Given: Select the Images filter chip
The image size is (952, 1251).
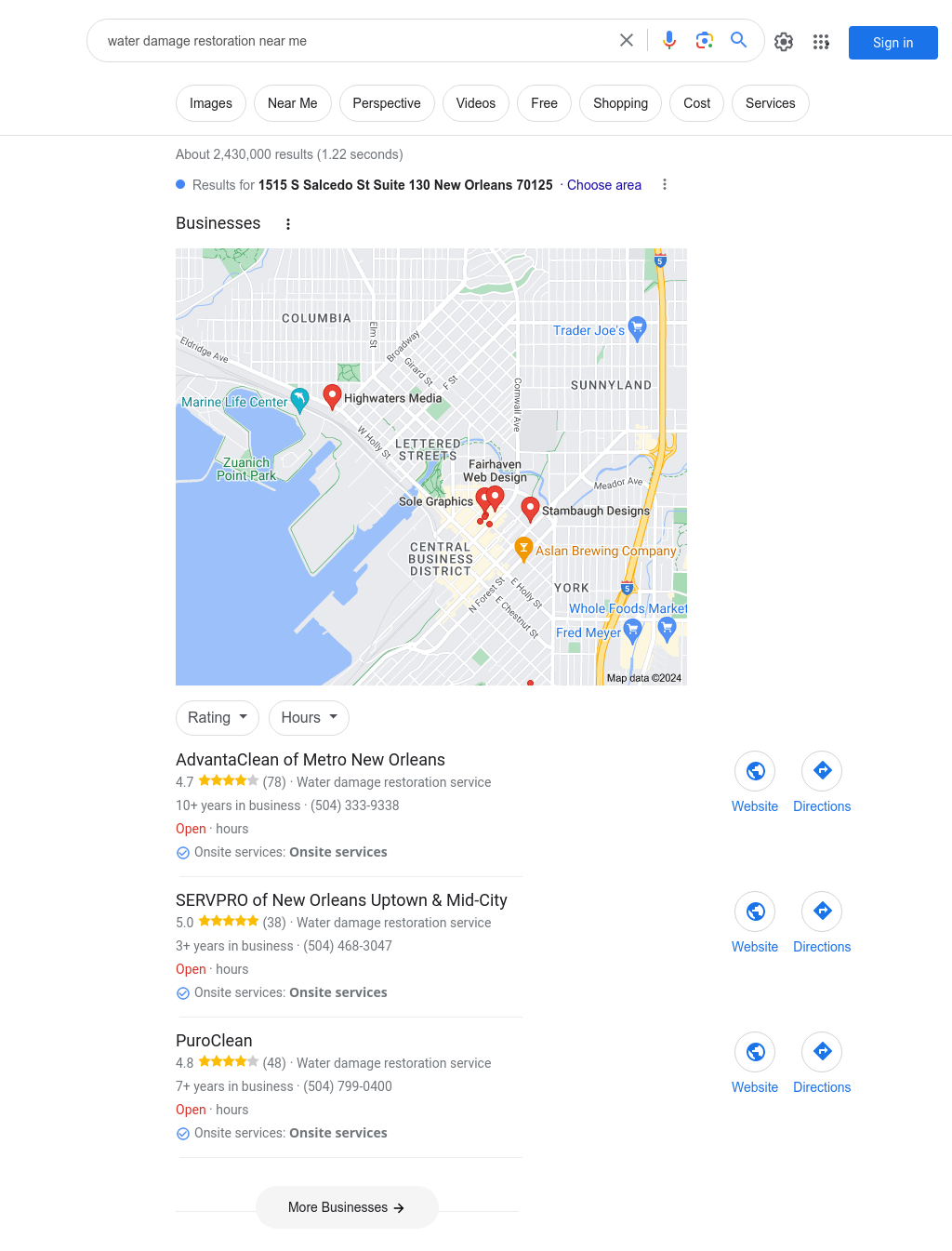Looking at the screenshot, I should (x=211, y=103).
